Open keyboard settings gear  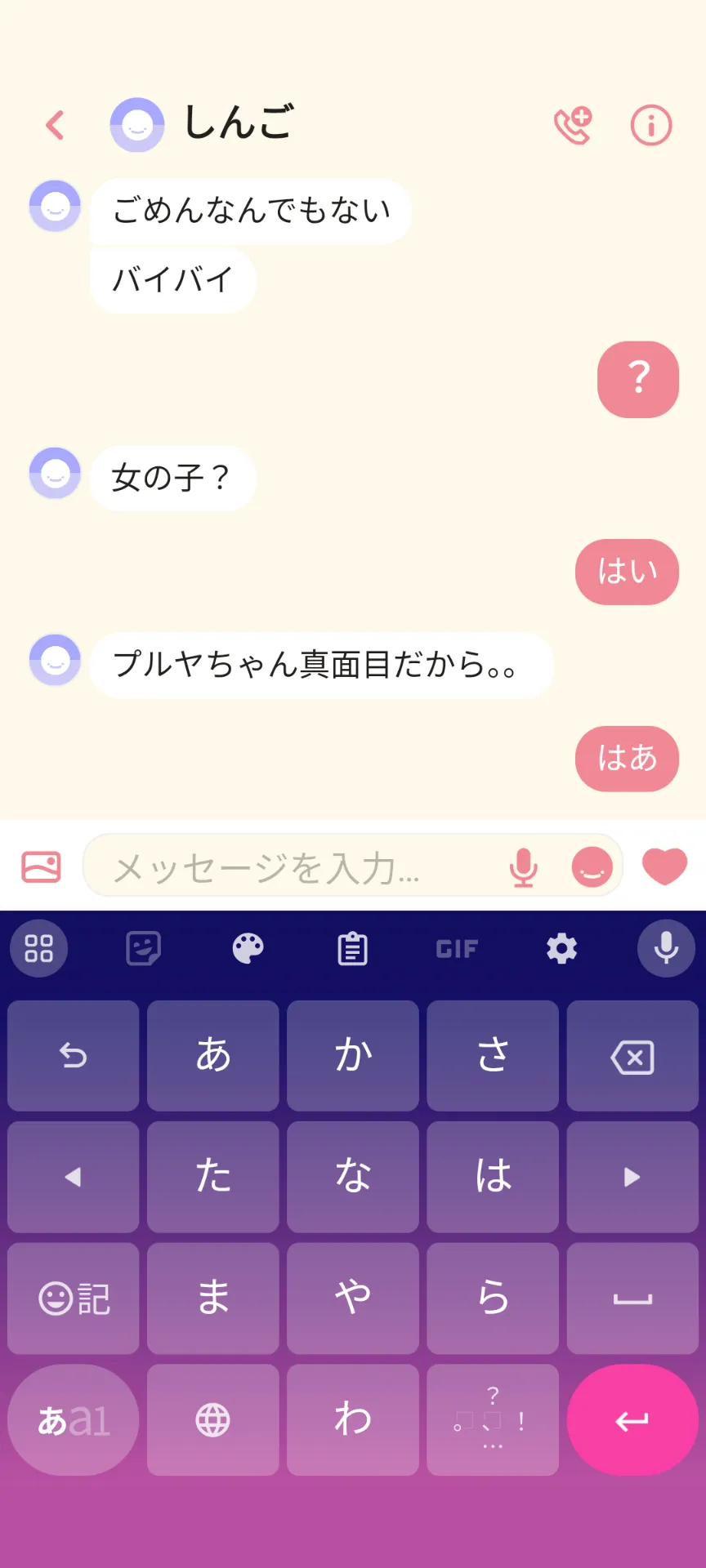tap(561, 949)
